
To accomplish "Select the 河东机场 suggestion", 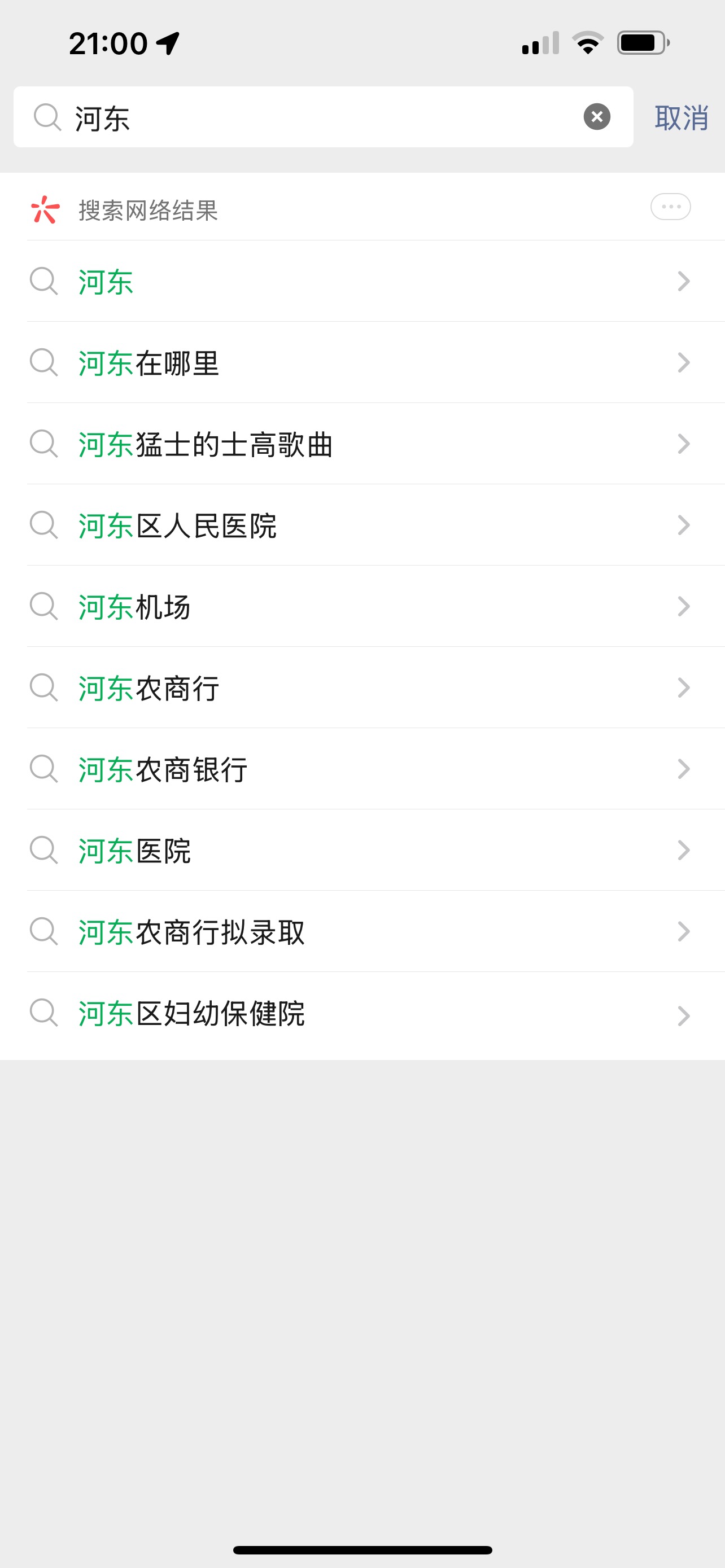I will [362, 606].
